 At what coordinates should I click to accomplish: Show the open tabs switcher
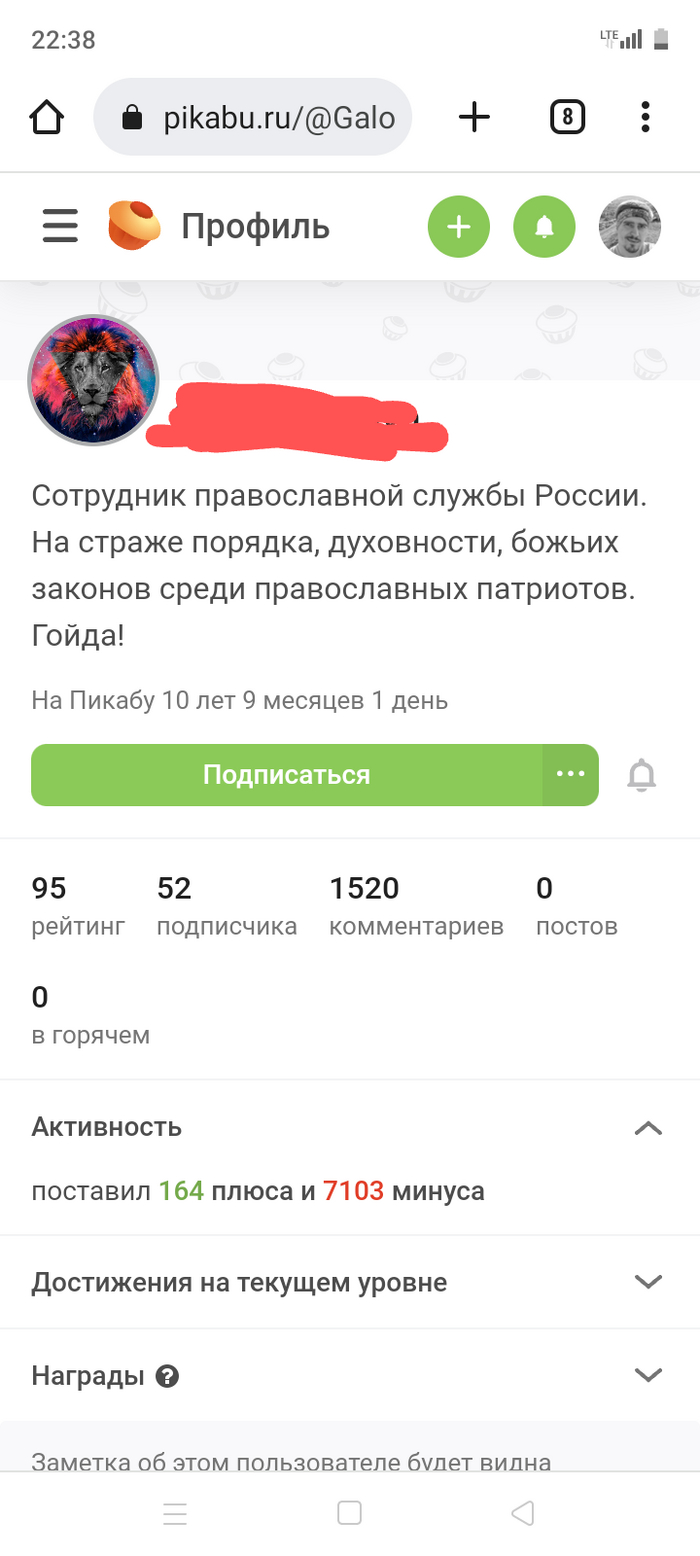coord(567,118)
